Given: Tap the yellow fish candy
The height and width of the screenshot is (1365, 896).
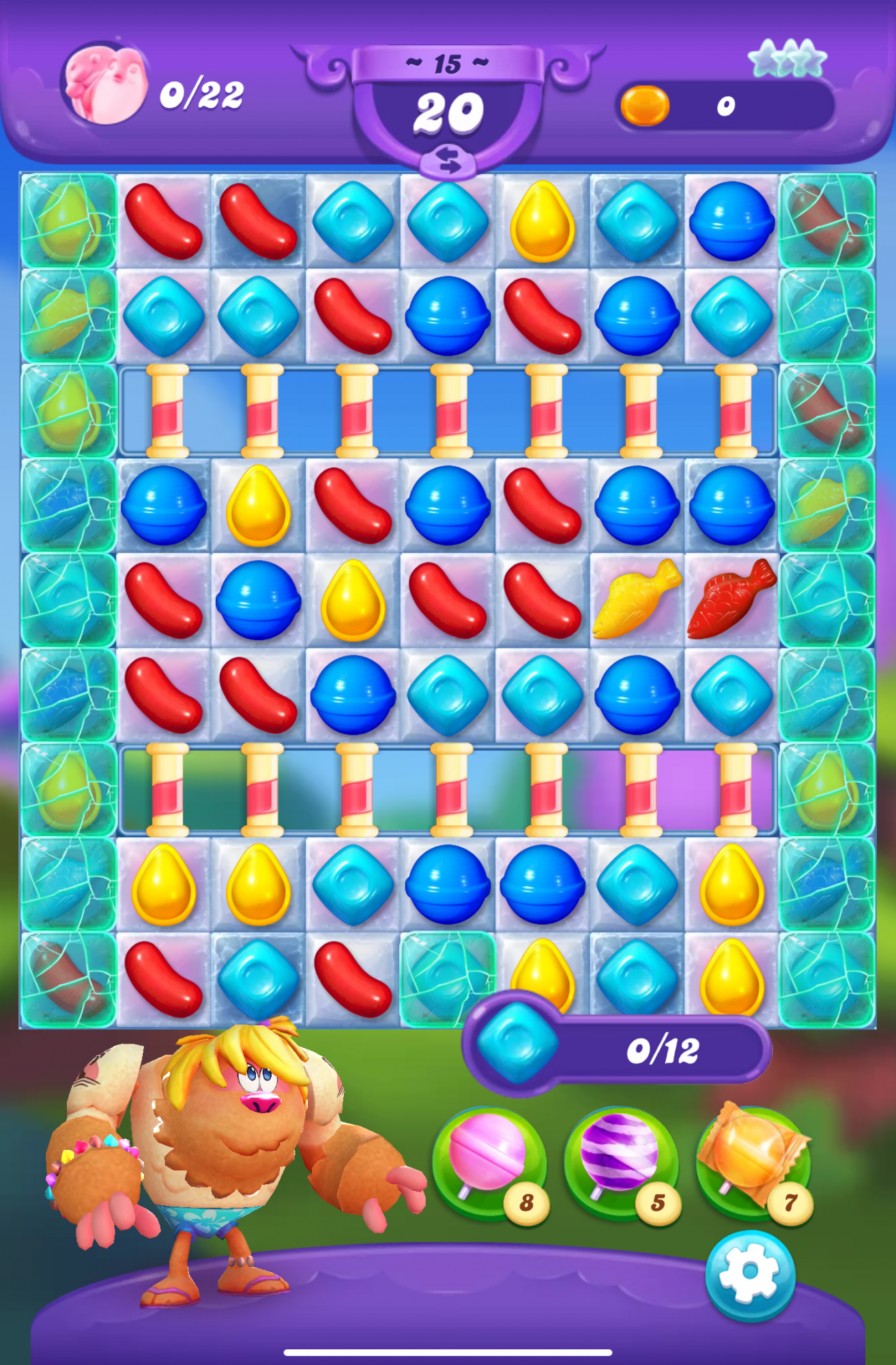Looking at the screenshot, I should point(637,601).
